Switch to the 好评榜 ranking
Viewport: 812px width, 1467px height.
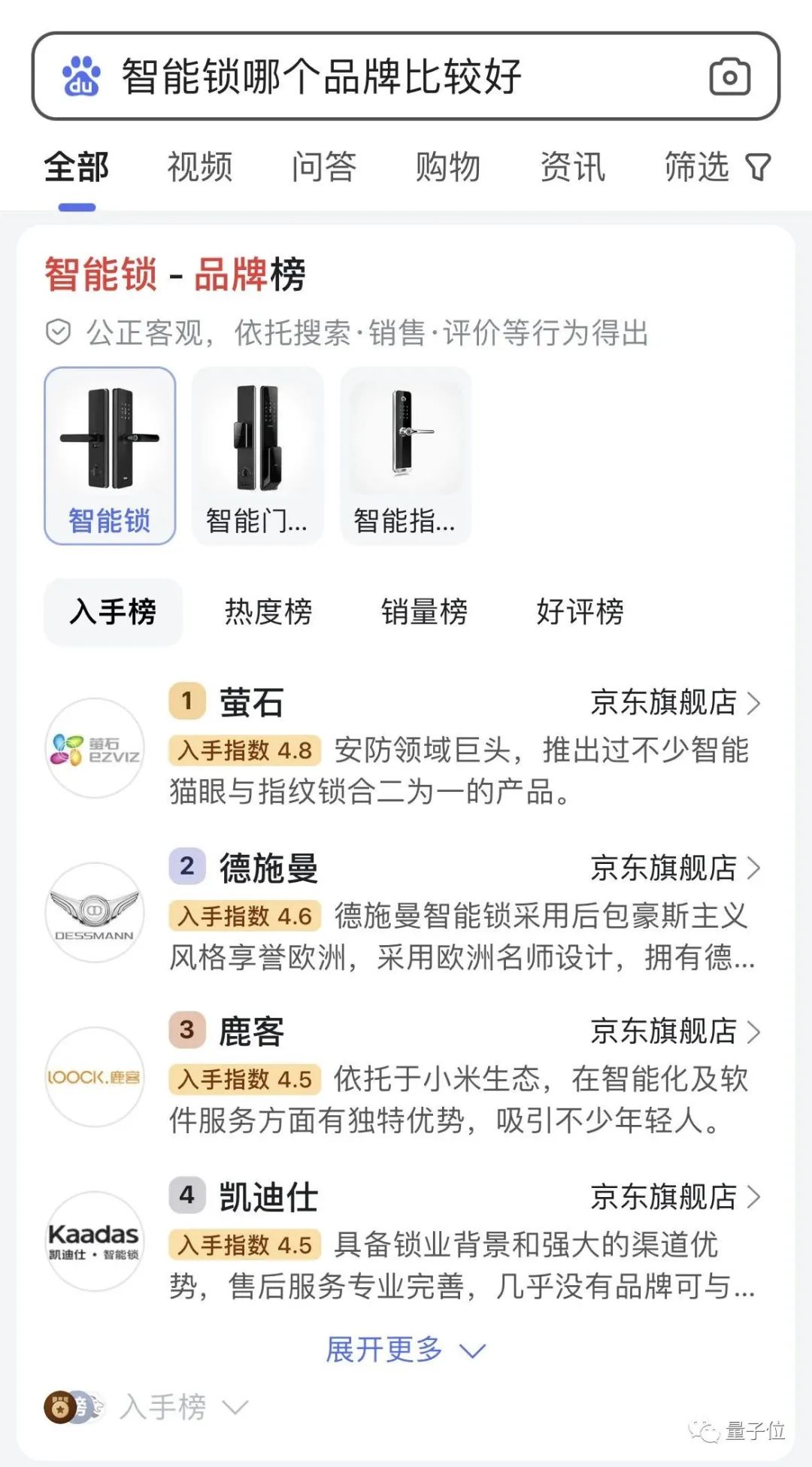pyautogui.click(x=580, y=612)
